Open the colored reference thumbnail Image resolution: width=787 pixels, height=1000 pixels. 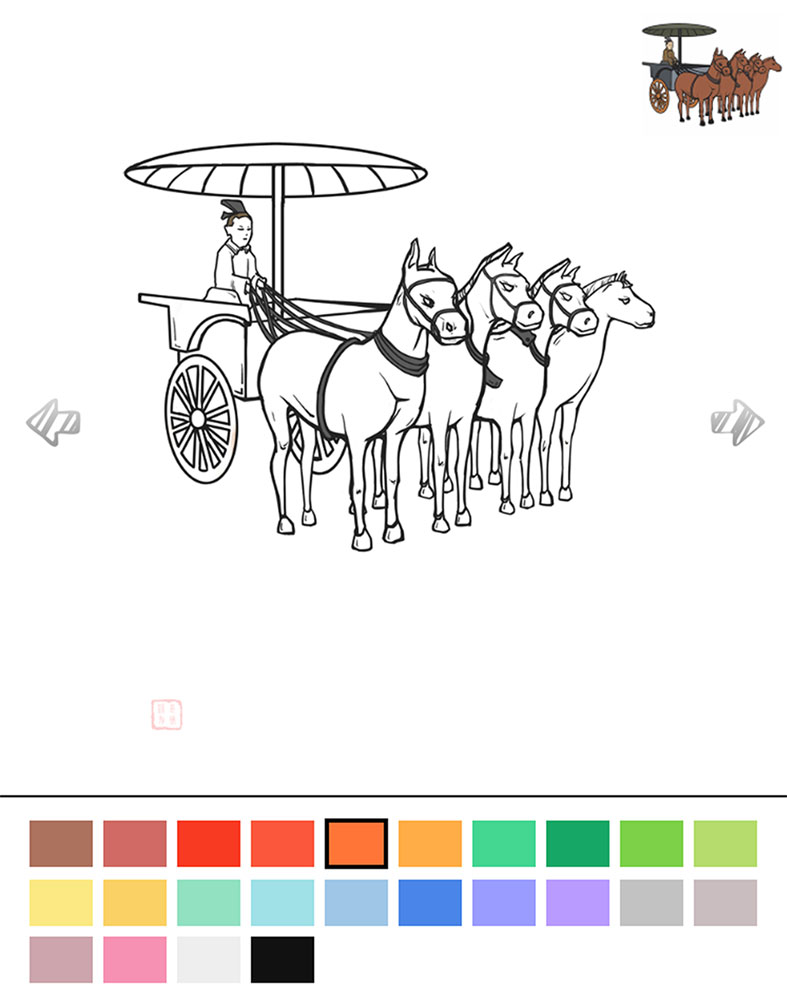click(x=710, y=73)
